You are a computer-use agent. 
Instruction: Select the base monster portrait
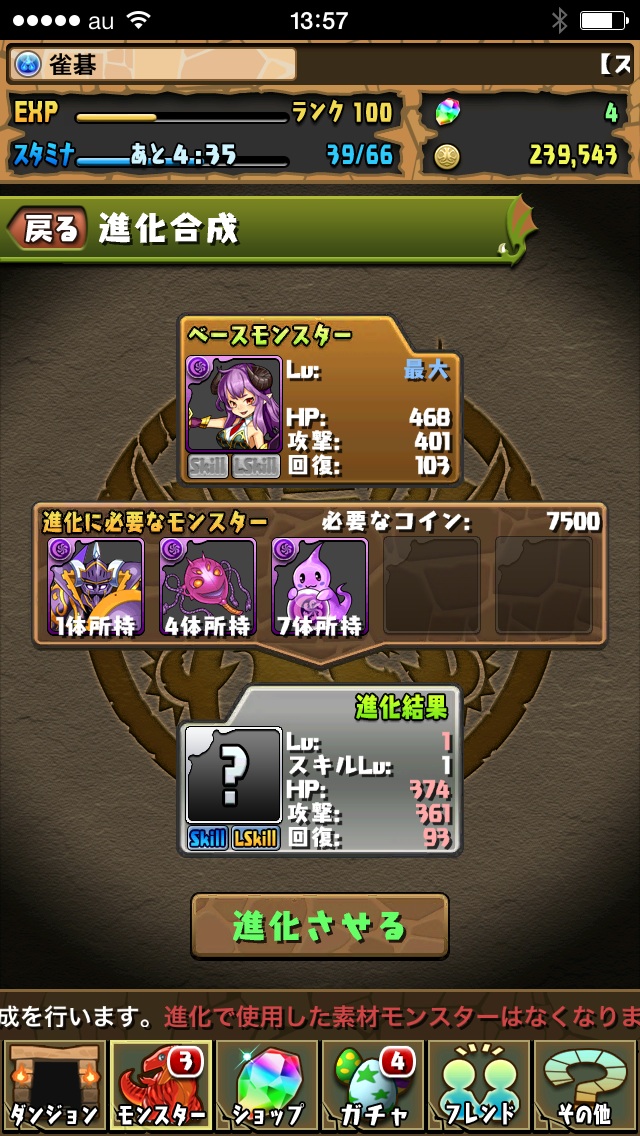pos(233,404)
